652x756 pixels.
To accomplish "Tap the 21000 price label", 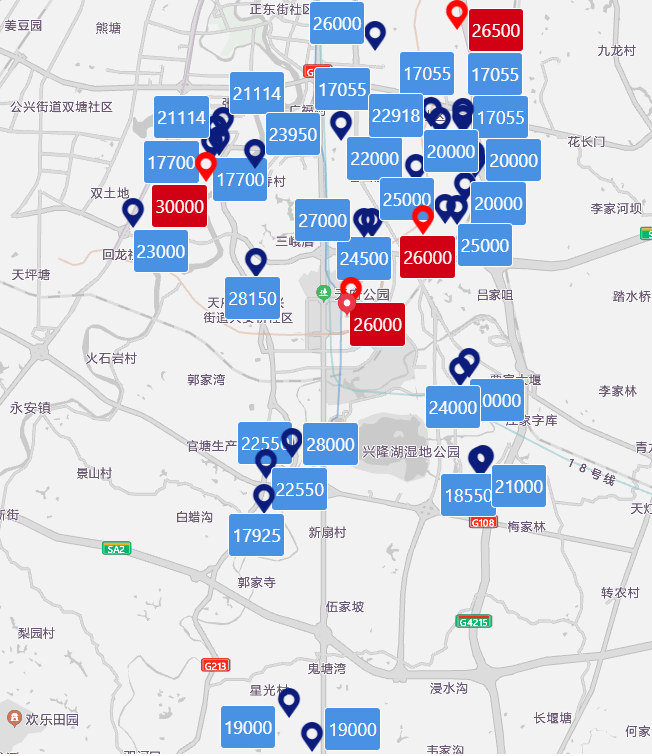I will tap(518, 487).
